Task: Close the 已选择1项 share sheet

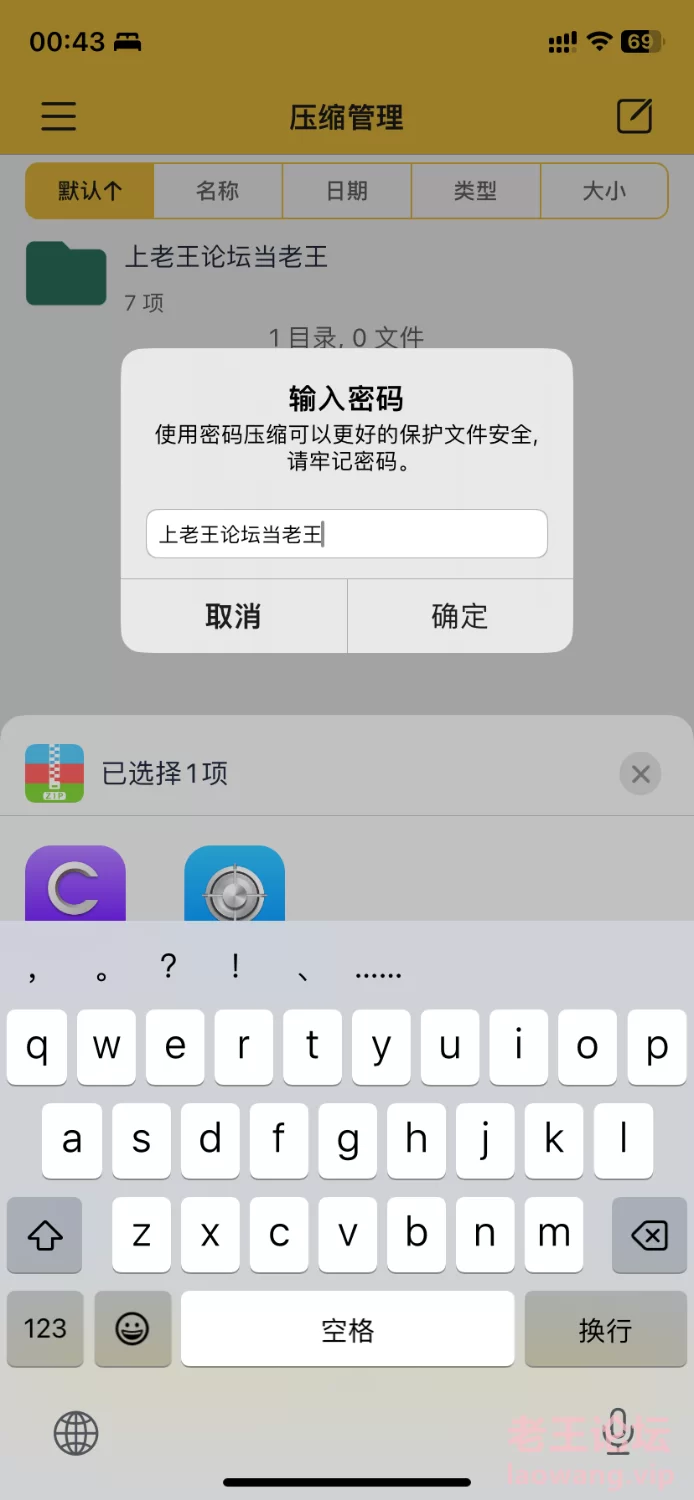Action: [641, 773]
